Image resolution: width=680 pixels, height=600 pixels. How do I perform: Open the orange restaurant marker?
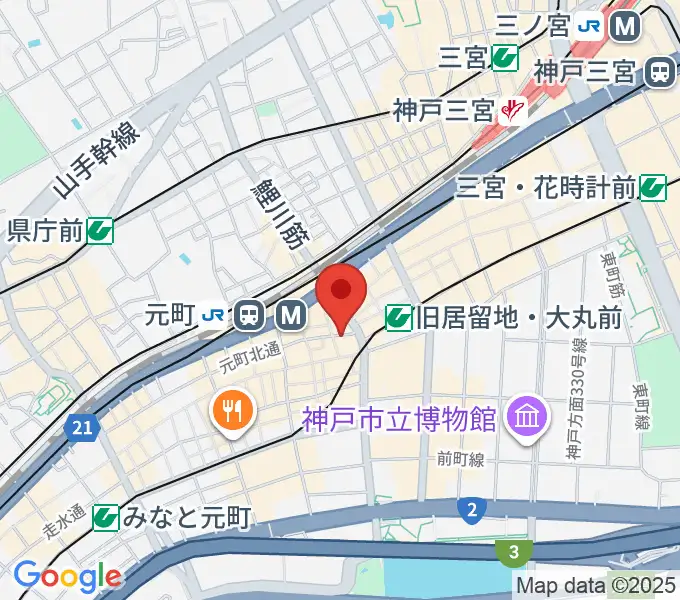[233, 409]
